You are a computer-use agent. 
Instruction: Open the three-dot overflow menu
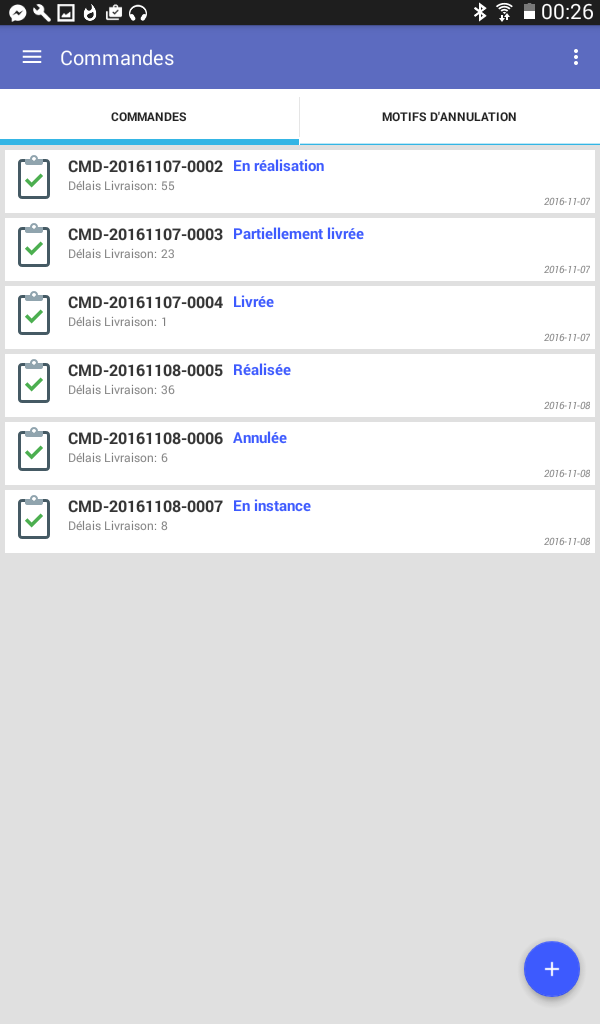click(575, 57)
